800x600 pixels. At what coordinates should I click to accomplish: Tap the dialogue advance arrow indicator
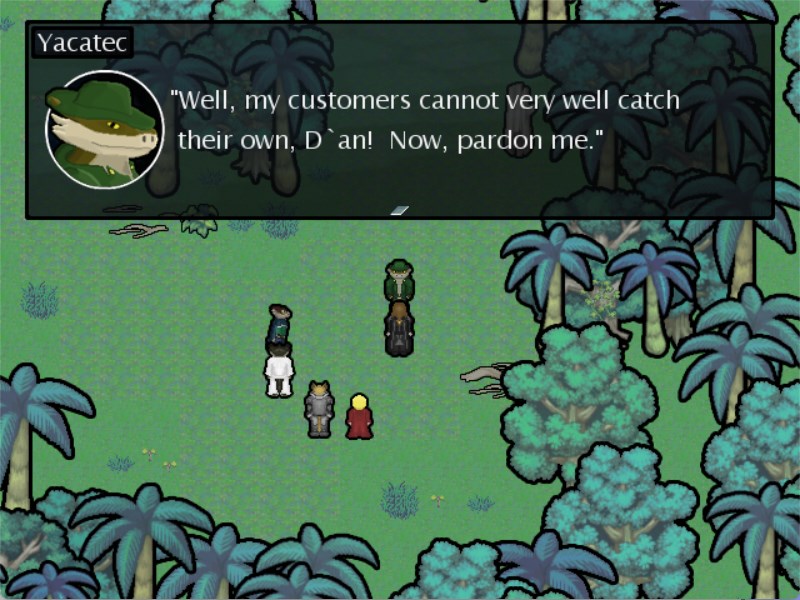pos(400,210)
